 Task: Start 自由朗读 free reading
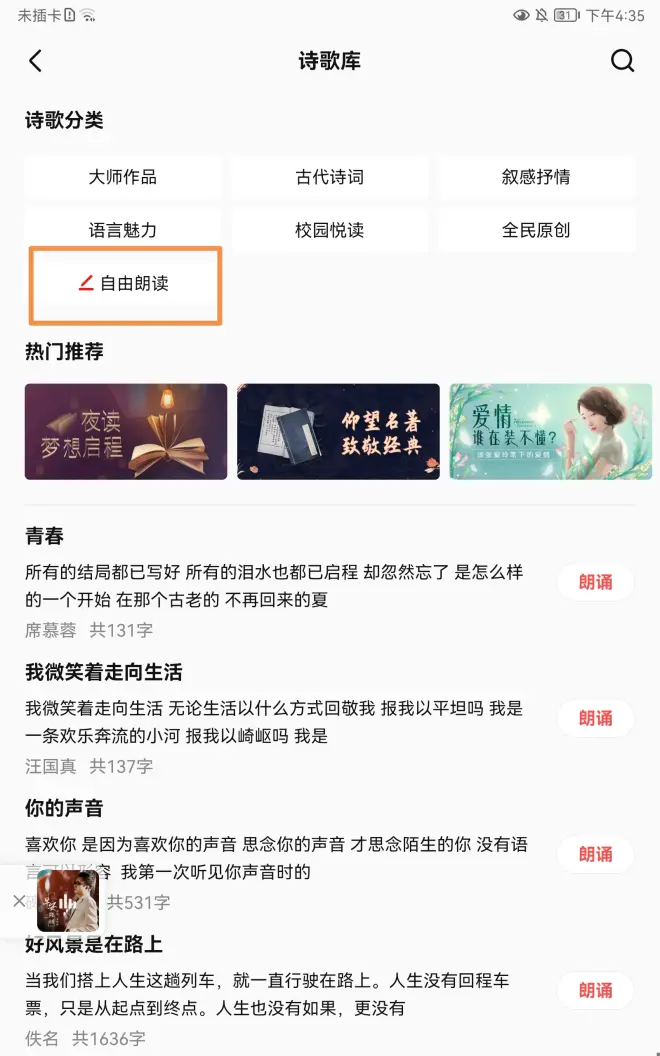coord(124,284)
